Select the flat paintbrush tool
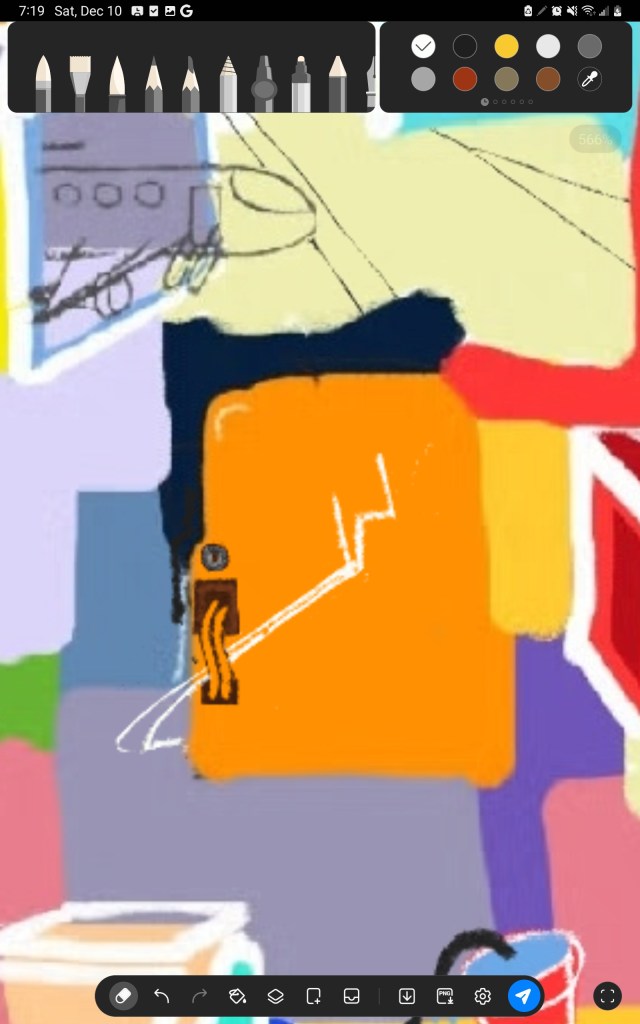This screenshot has height=1024, width=640. 80,84
